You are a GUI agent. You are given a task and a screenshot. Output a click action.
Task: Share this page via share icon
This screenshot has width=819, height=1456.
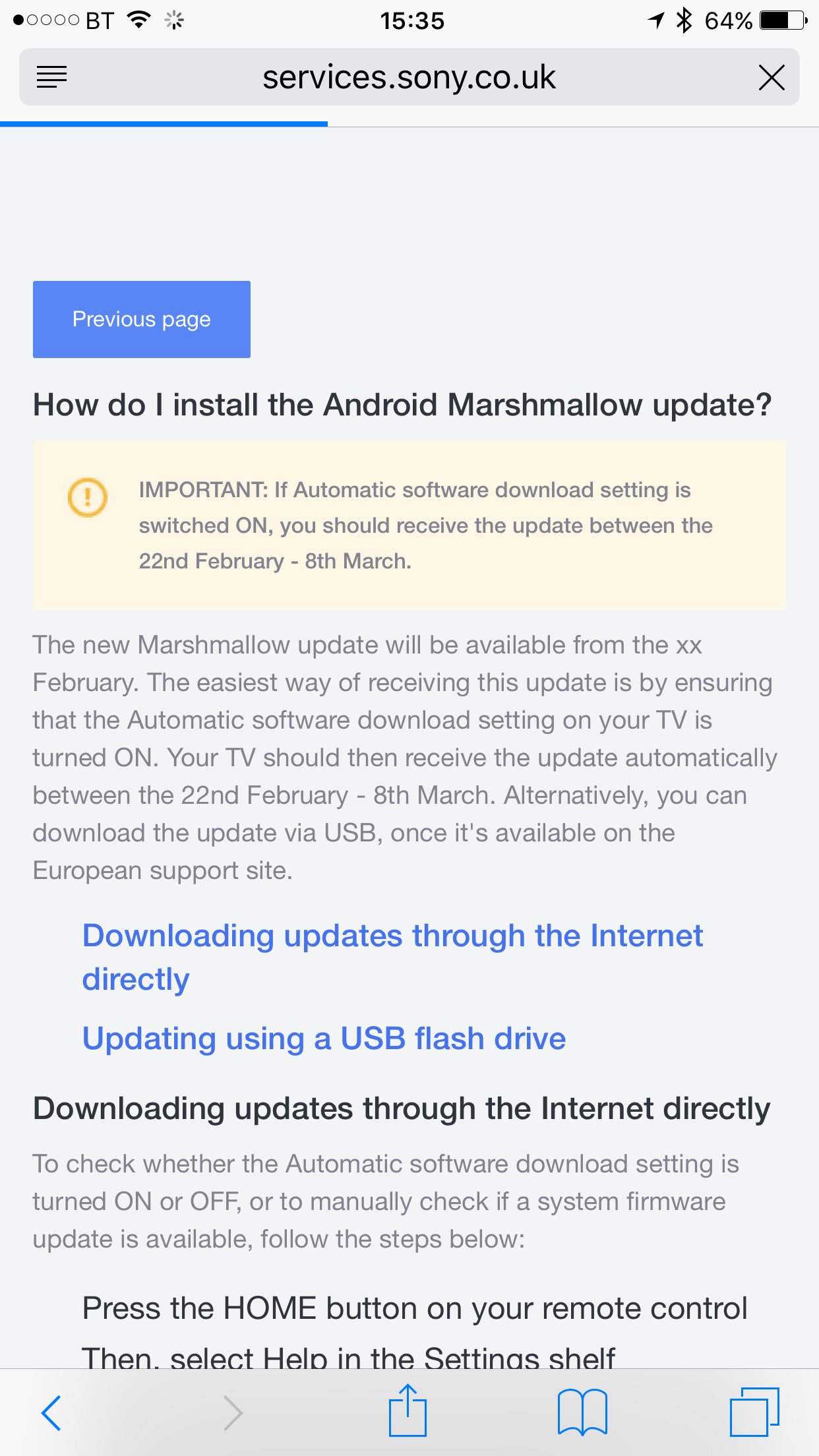click(408, 1411)
